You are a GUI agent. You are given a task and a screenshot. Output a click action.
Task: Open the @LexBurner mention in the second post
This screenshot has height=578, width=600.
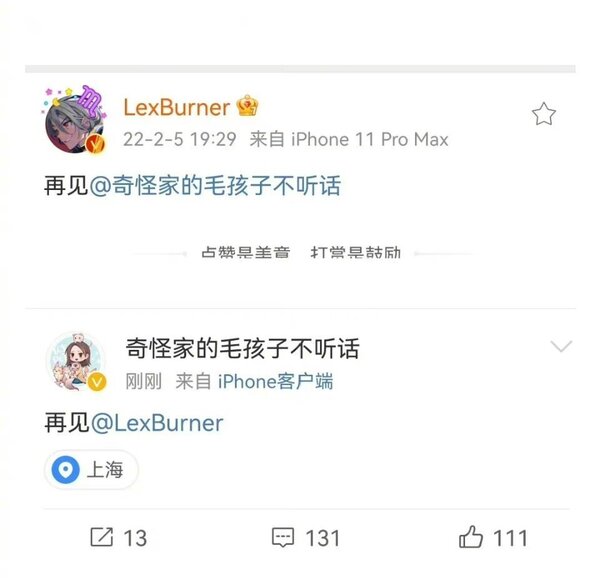157,423
